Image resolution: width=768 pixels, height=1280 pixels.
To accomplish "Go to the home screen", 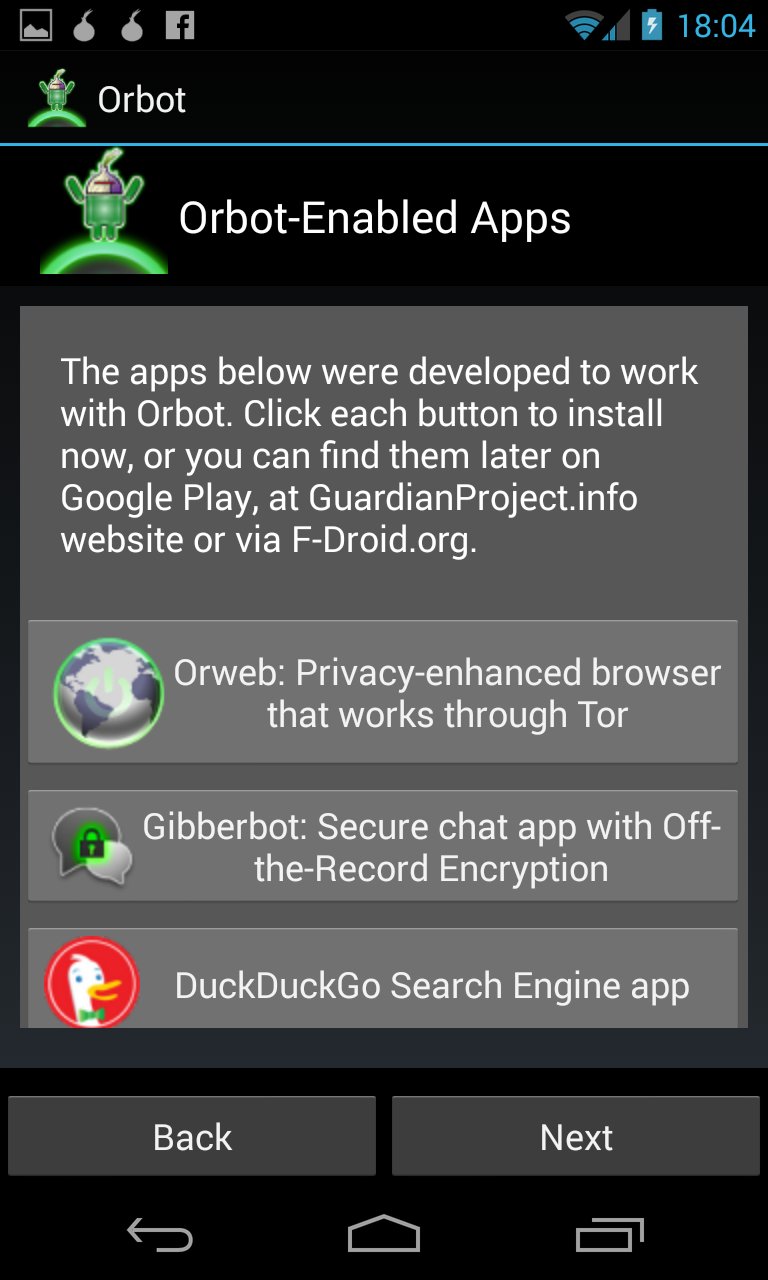I will click(384, 1235).
